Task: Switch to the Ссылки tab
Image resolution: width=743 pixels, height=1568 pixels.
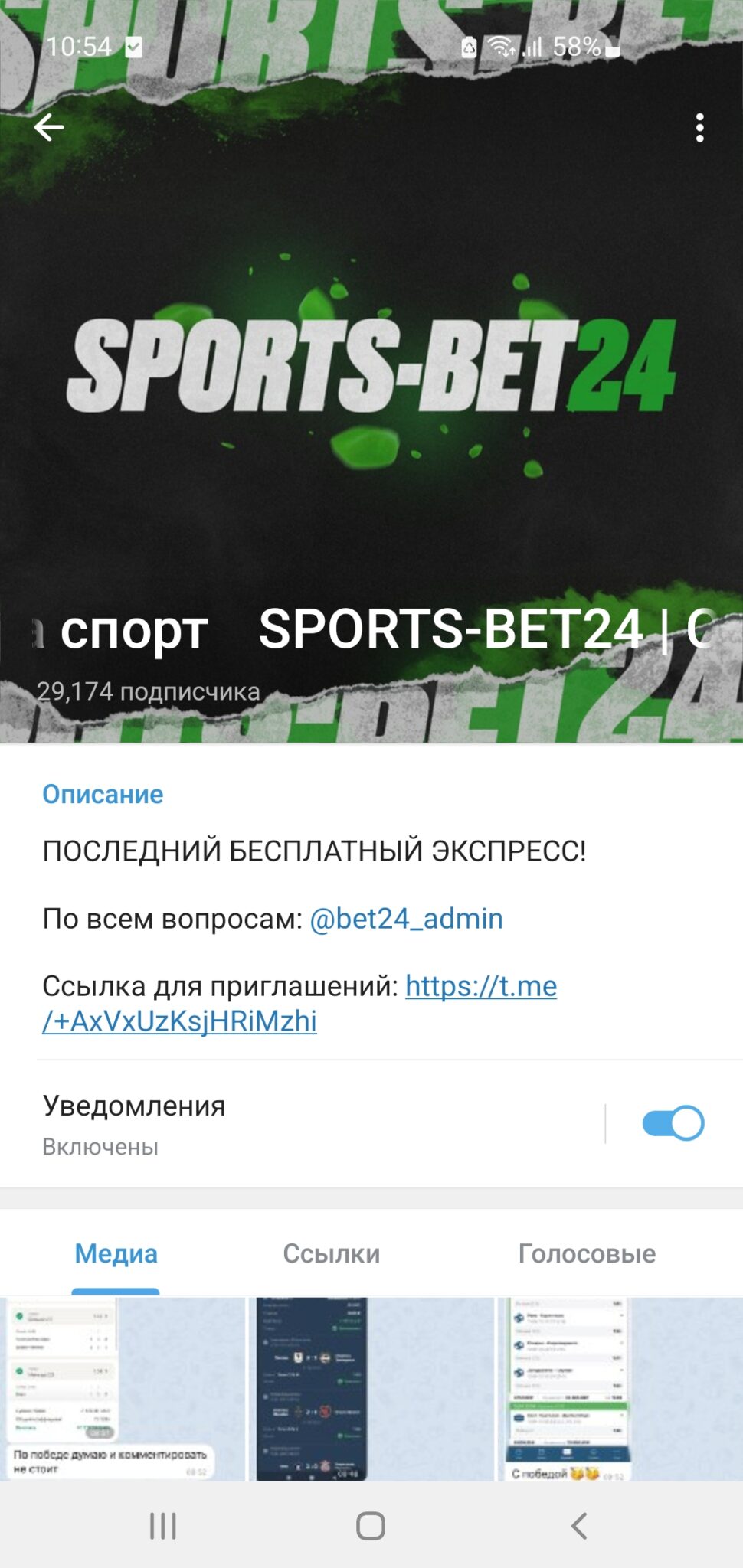Action: [x=331, y=1253]
